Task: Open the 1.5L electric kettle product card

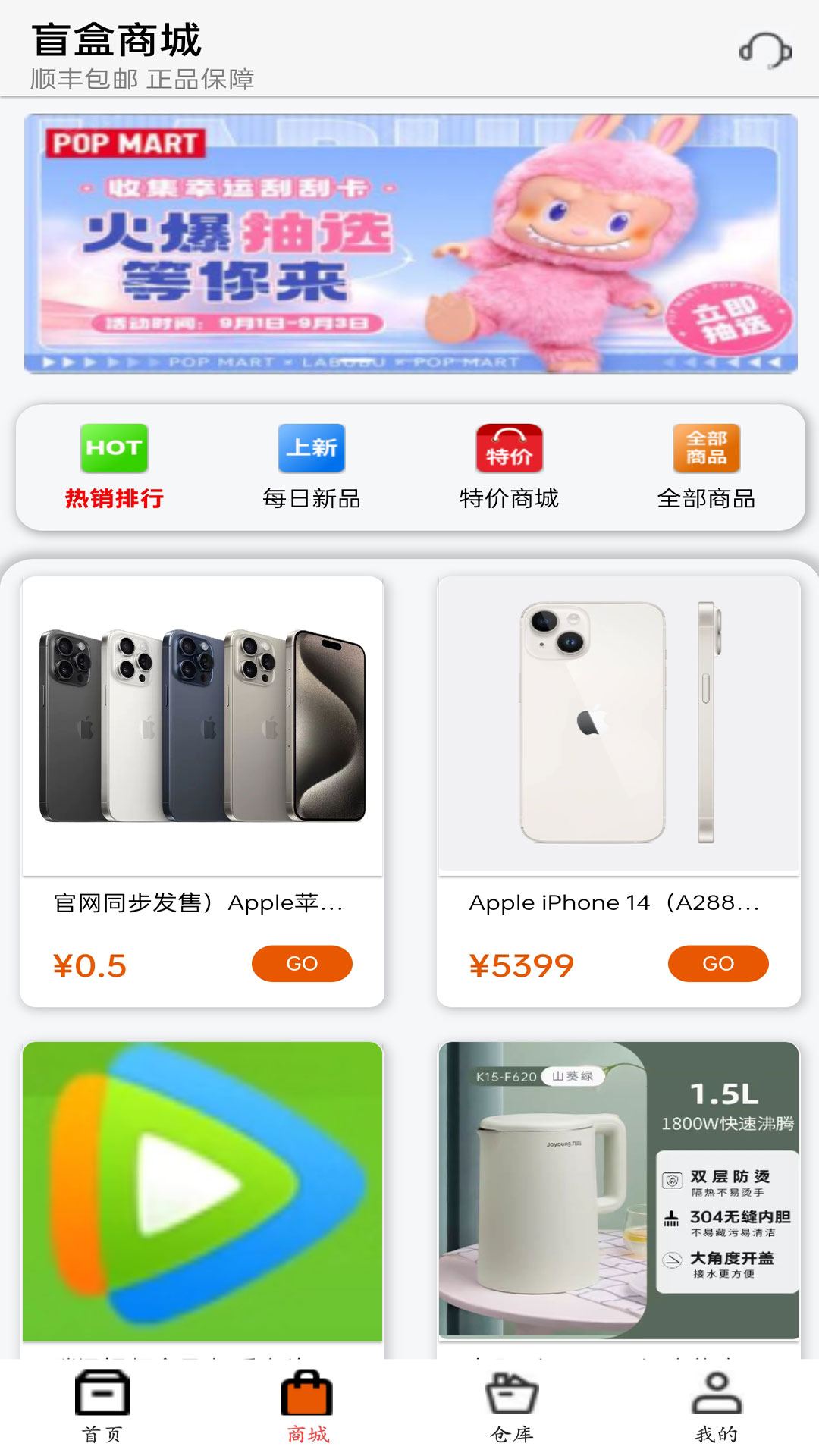Action: (x=618, y=1191)
